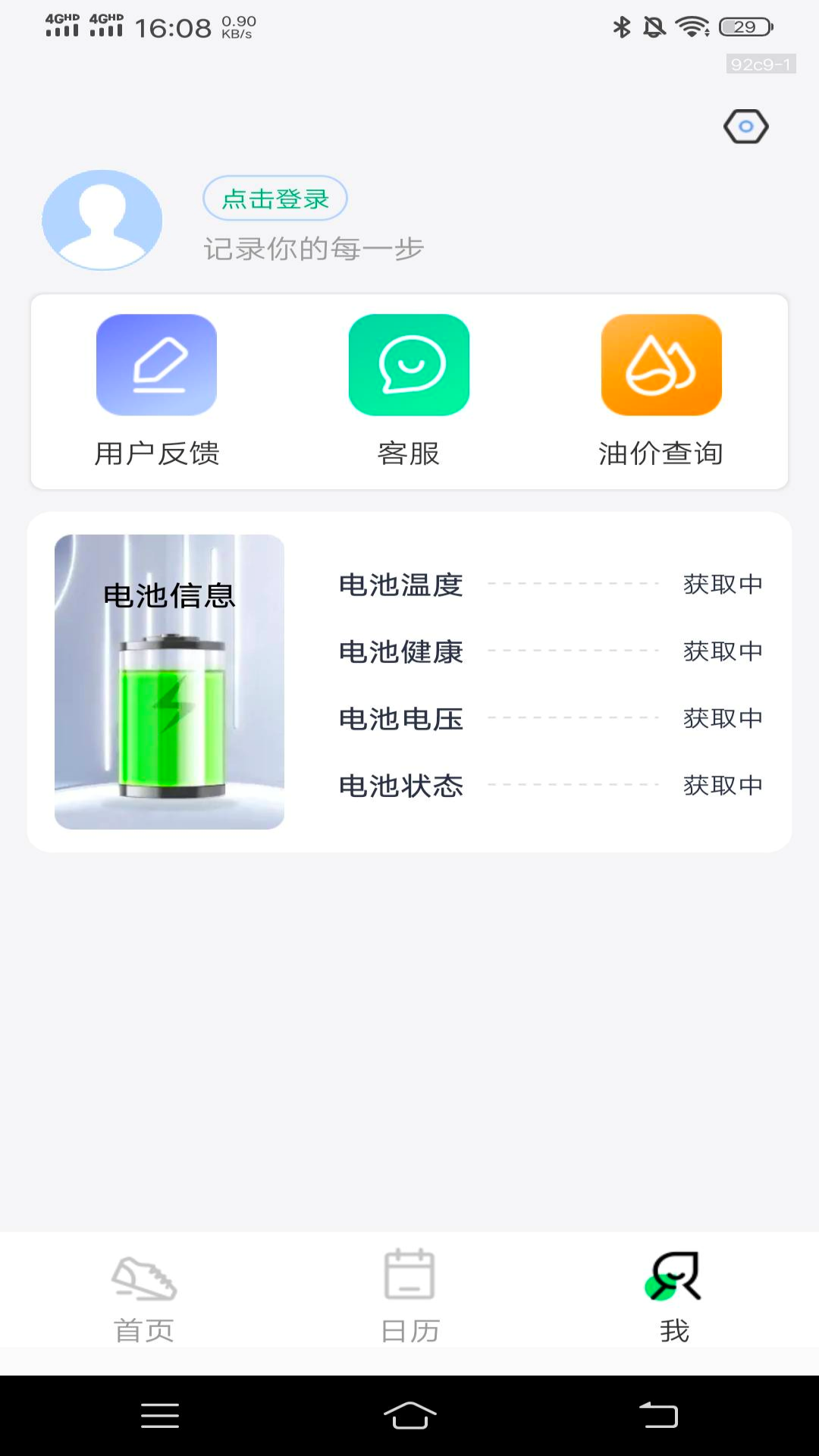This screenshot has height=1456, width=819.
Task: Open the settings gear in top right
Action: point(745,126)
